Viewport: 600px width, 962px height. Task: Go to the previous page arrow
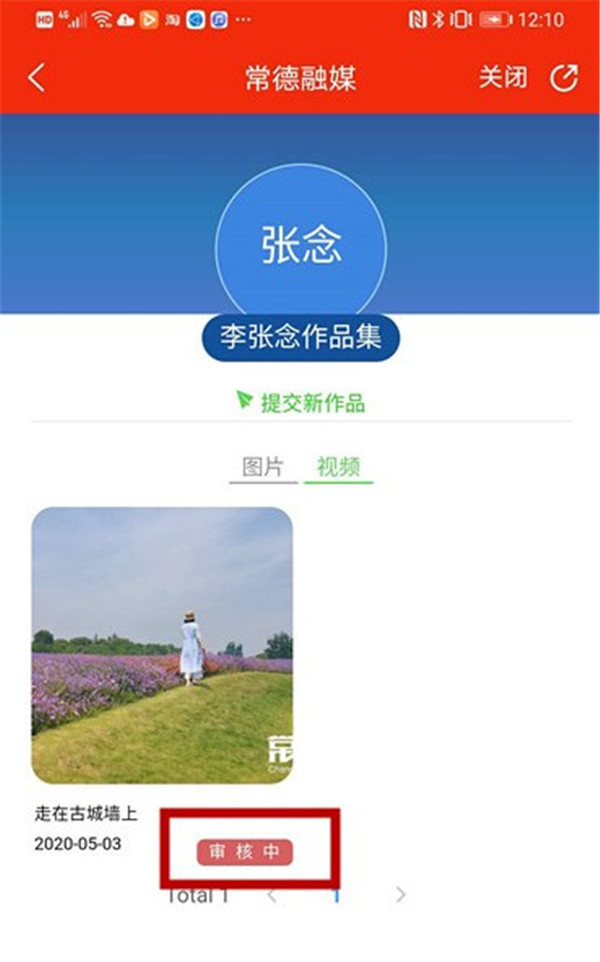[x=272, y=896]
